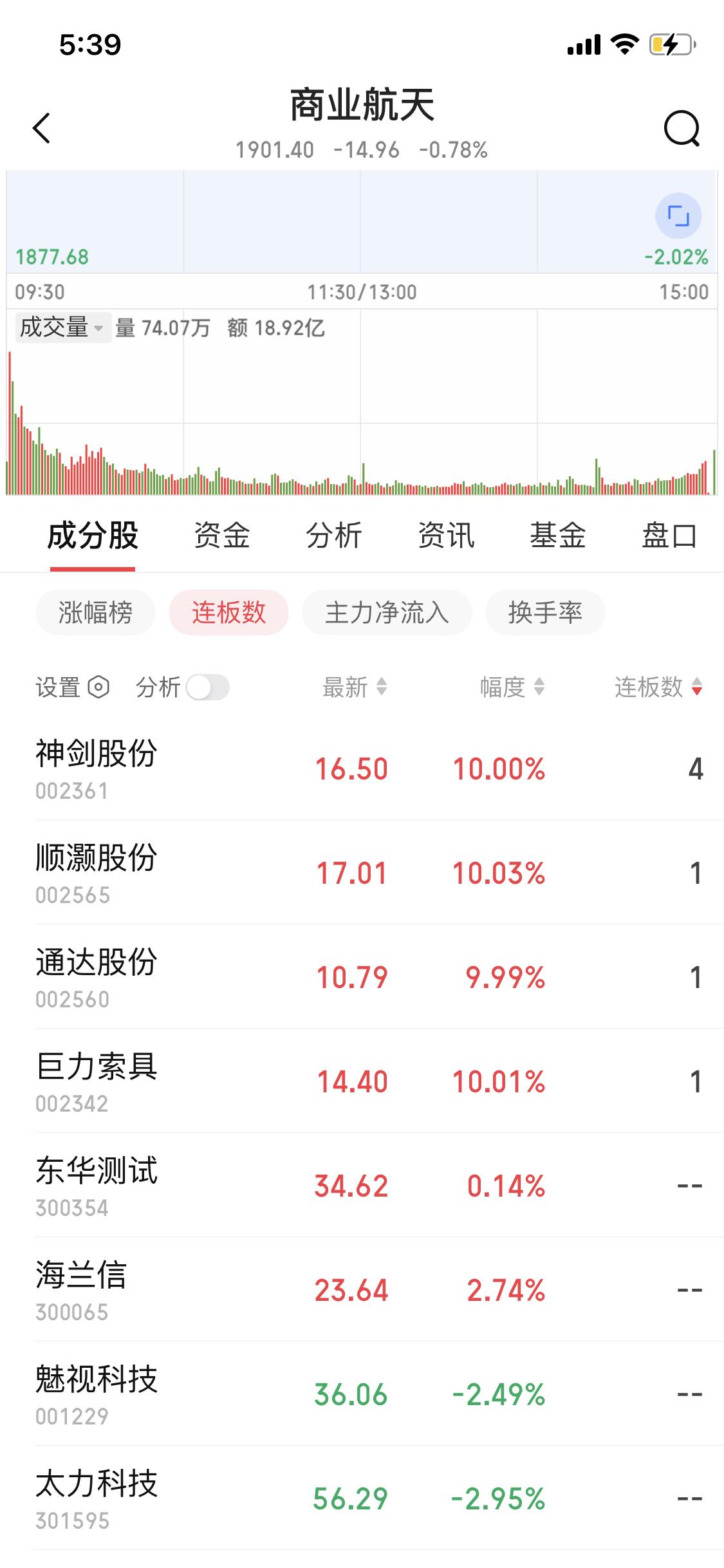Tap the back arrow to exit 商业航天
The image size is (724, 1568).
point(42,129)
